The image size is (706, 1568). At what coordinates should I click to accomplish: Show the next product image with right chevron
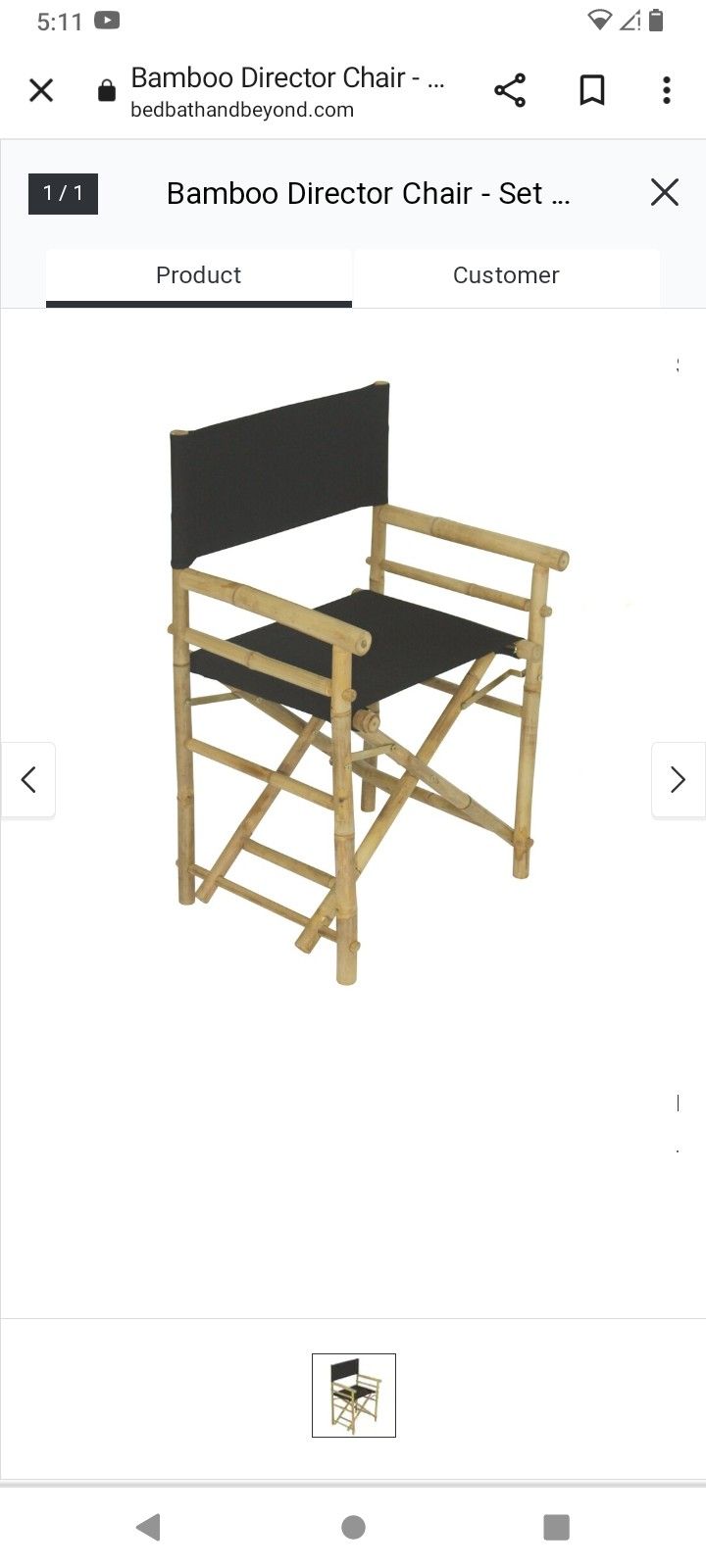[678, 779]
